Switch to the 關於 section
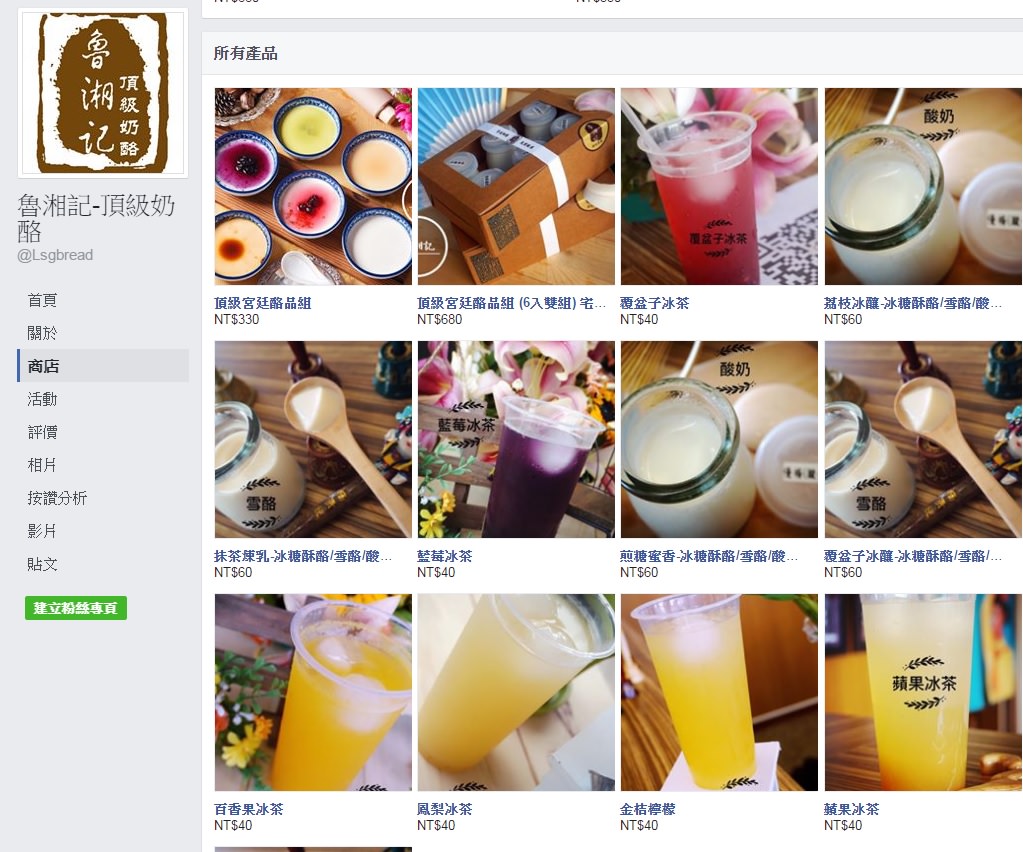This screenshot has height=852, width=1023. click(42, 333)
